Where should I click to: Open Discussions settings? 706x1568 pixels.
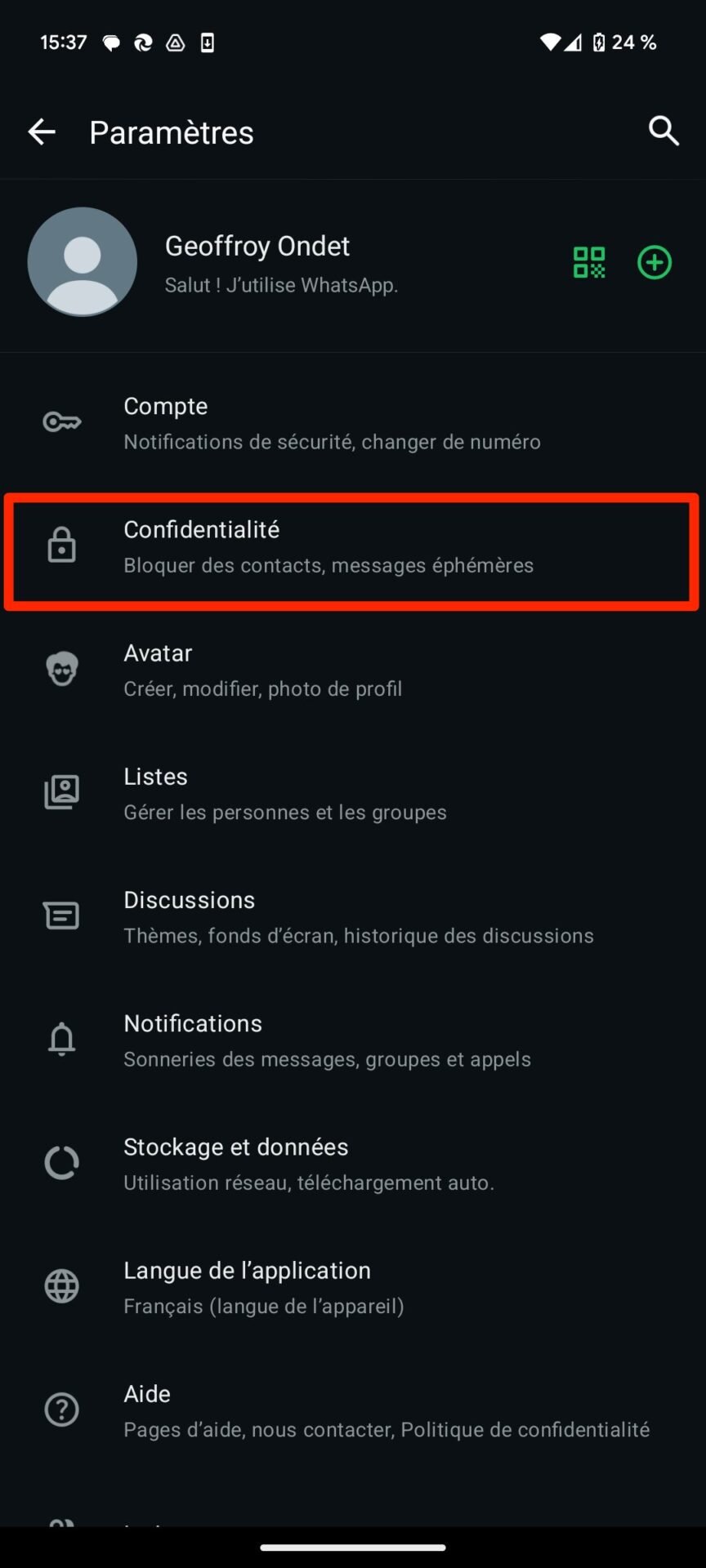point(353,917)
